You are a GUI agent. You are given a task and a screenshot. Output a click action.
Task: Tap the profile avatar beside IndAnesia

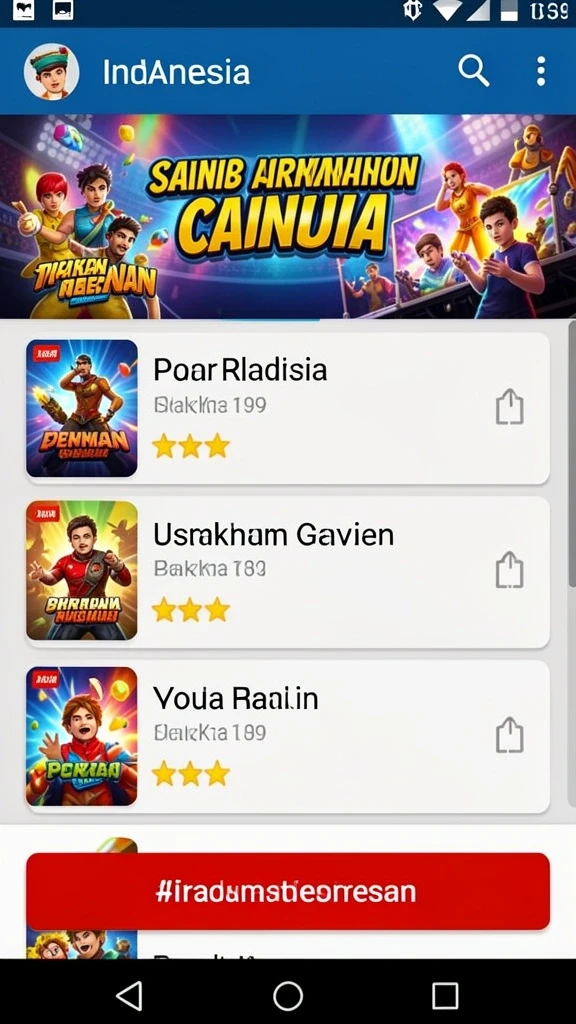click(52, 71)
